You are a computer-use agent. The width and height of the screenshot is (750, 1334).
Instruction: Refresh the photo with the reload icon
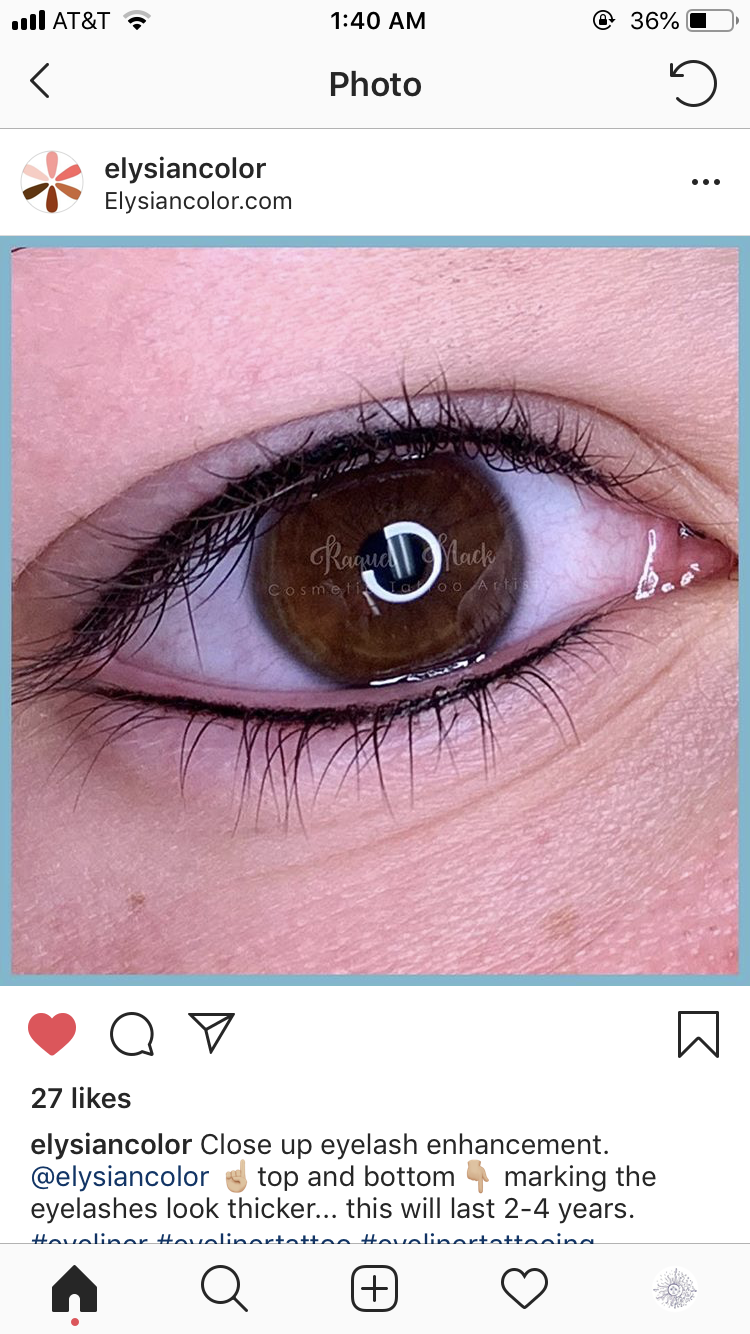click(693, 84)
